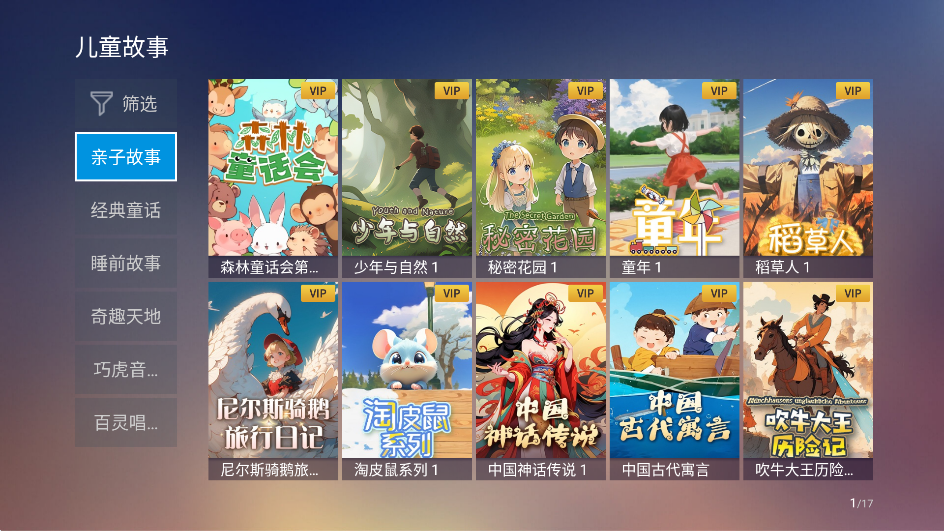Select the 中国神话传说 1 story
The image size is (944, 531).
(541, 380)
